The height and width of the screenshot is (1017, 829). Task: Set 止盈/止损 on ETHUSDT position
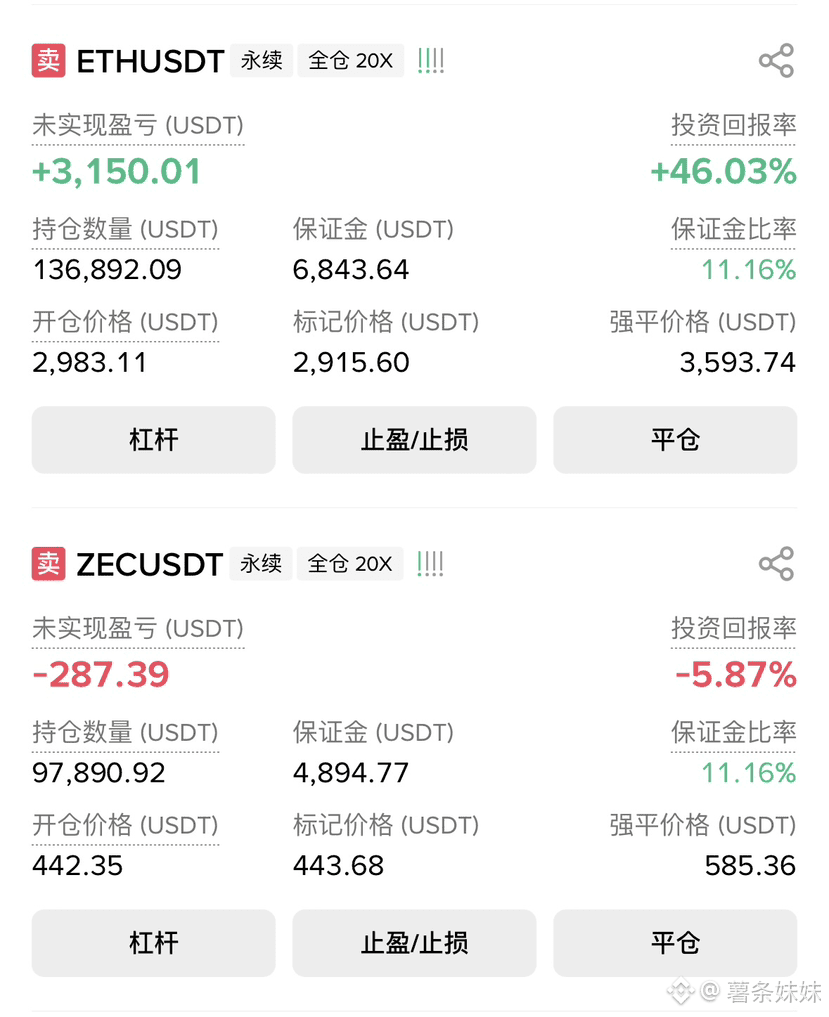pos(414,440)
